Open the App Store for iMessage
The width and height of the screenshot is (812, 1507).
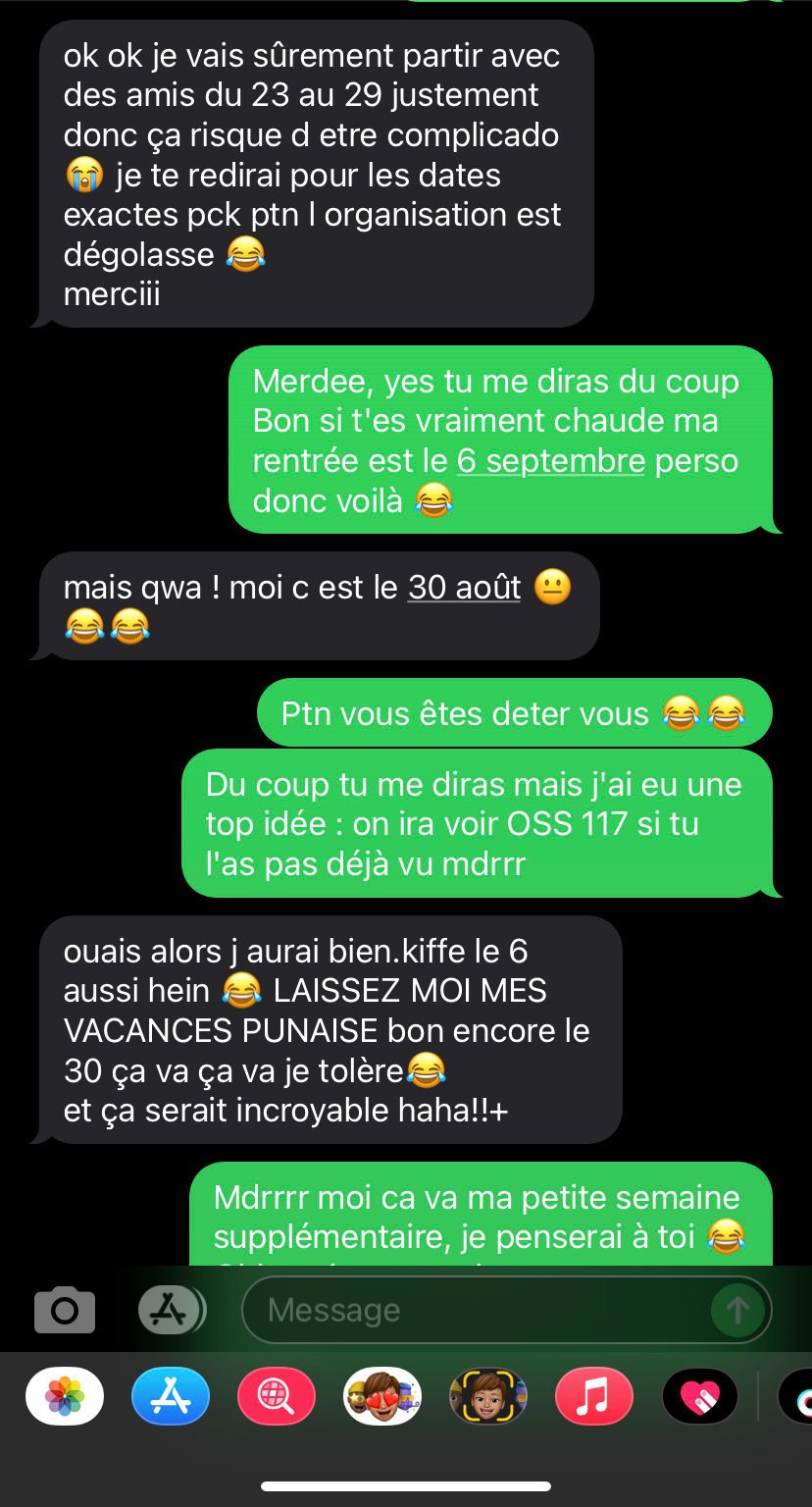[171, 1395]
